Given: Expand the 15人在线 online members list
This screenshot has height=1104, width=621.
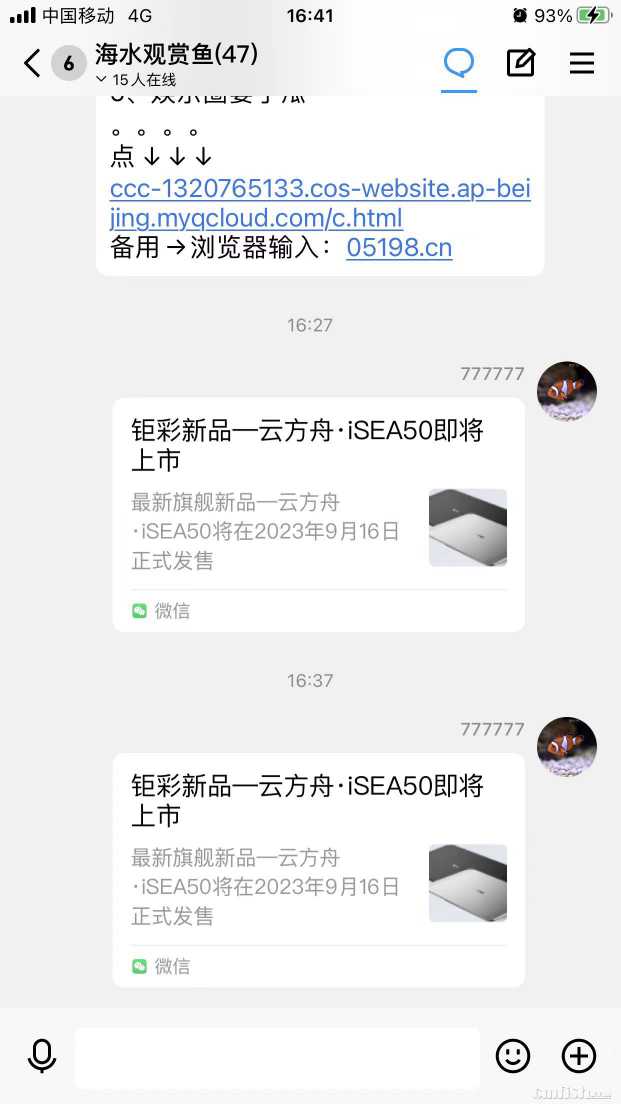Looking at the screenshot, I should (x=137, y=79).
